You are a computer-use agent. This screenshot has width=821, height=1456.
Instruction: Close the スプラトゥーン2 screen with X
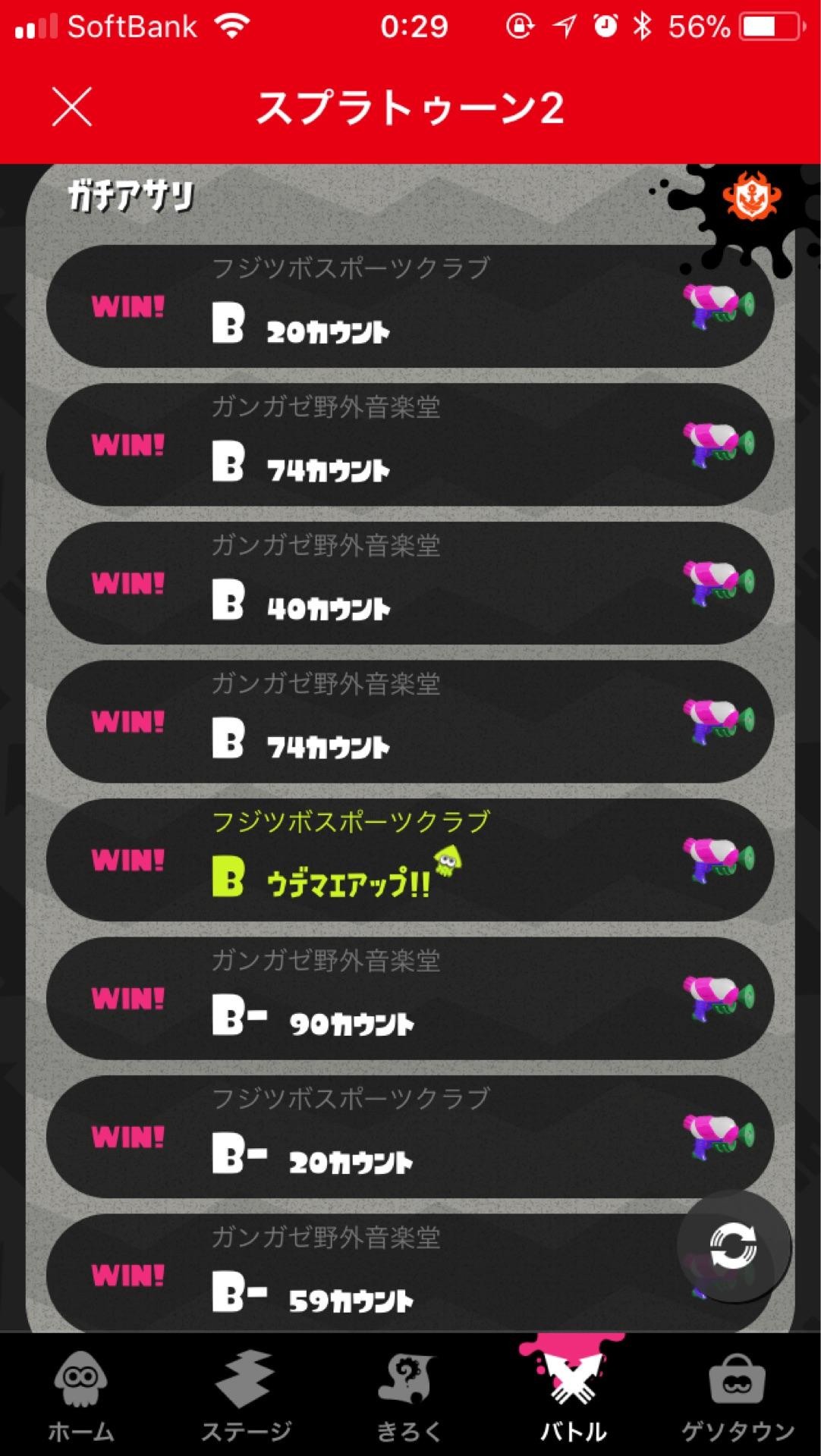tap(72, 107)
